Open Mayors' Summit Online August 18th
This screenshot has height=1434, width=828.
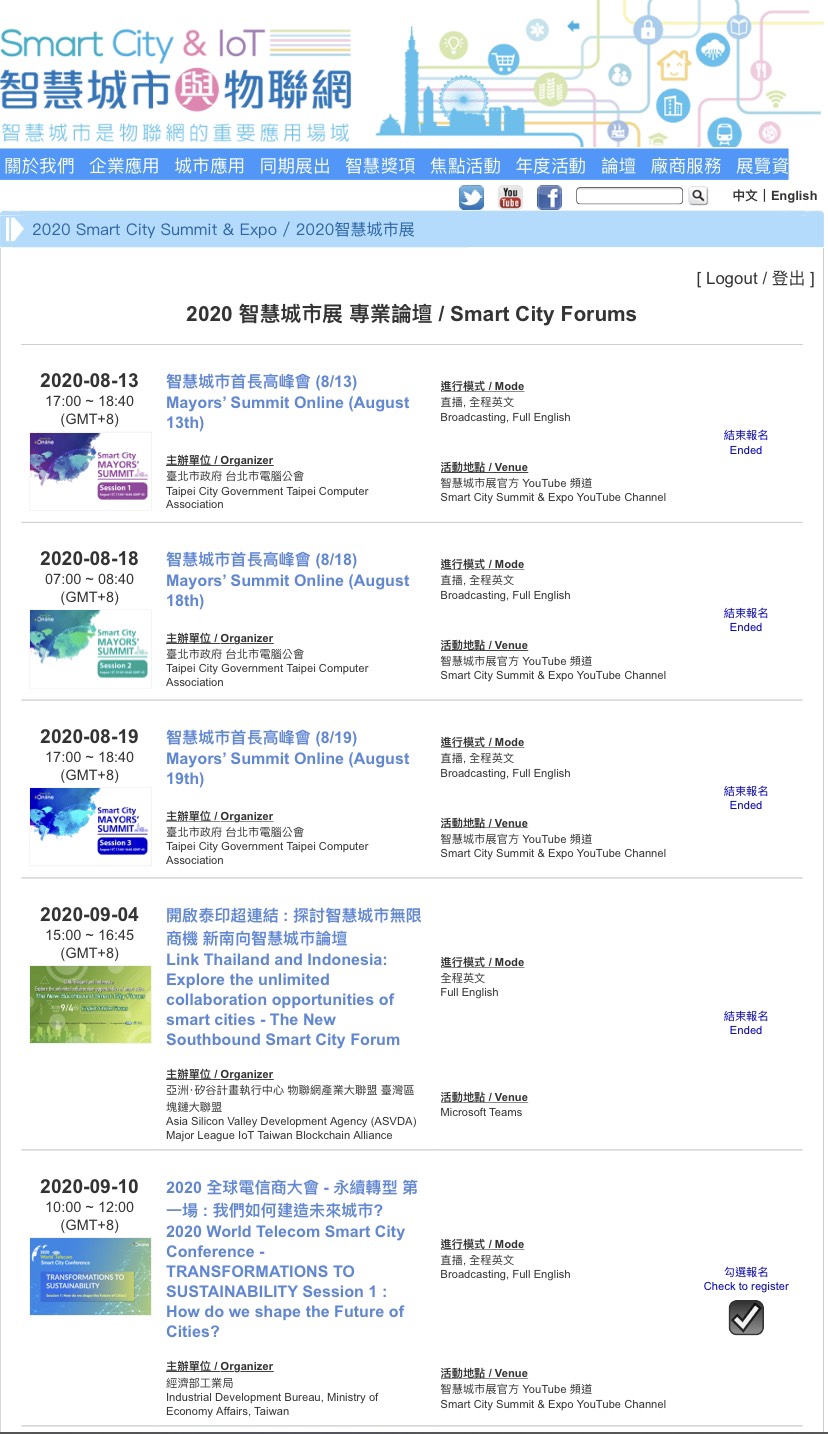coord(288,580)
